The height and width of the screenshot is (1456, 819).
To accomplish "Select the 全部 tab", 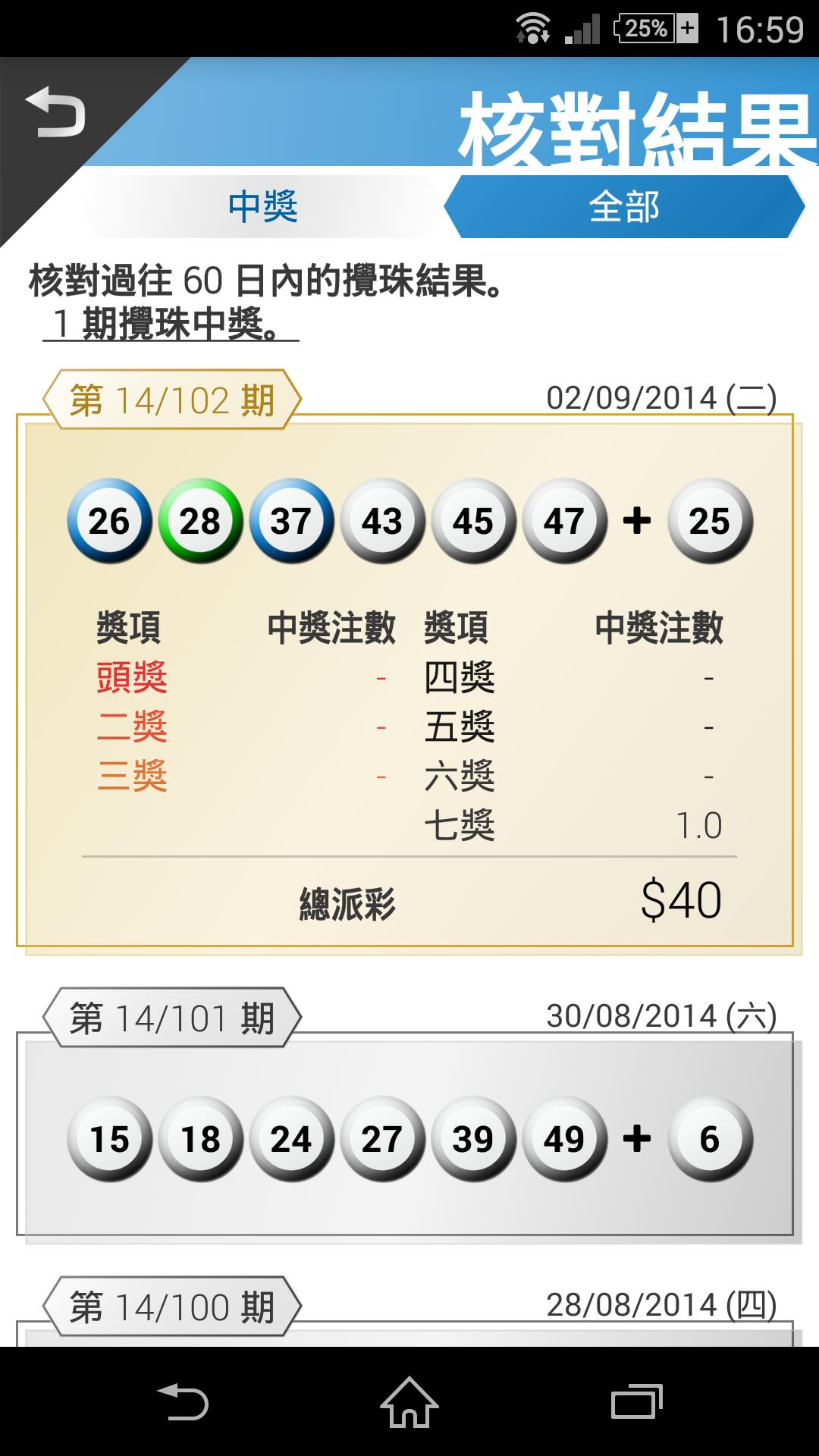I will (x=623, y=206).
